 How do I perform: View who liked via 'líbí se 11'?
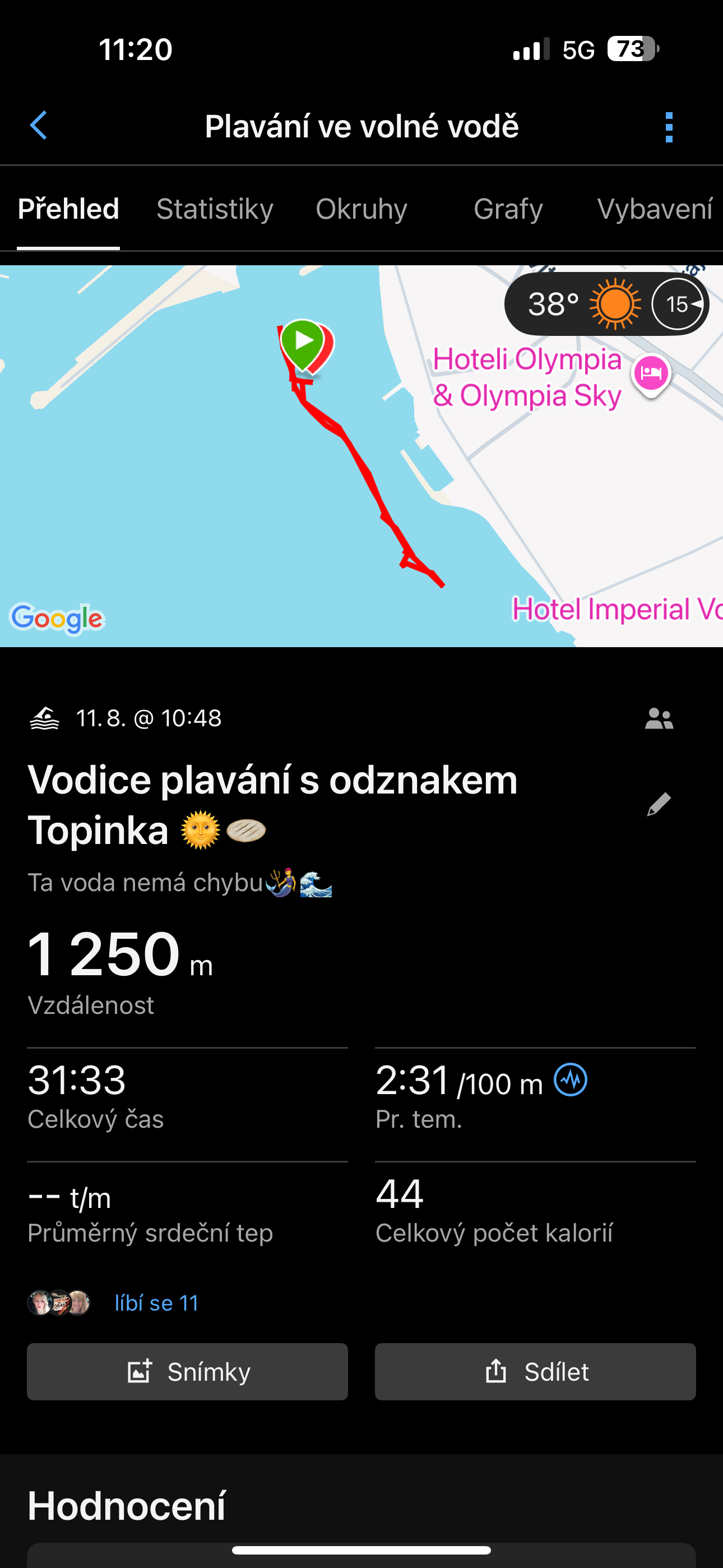pyautogui.click(x=156, y=1303)
